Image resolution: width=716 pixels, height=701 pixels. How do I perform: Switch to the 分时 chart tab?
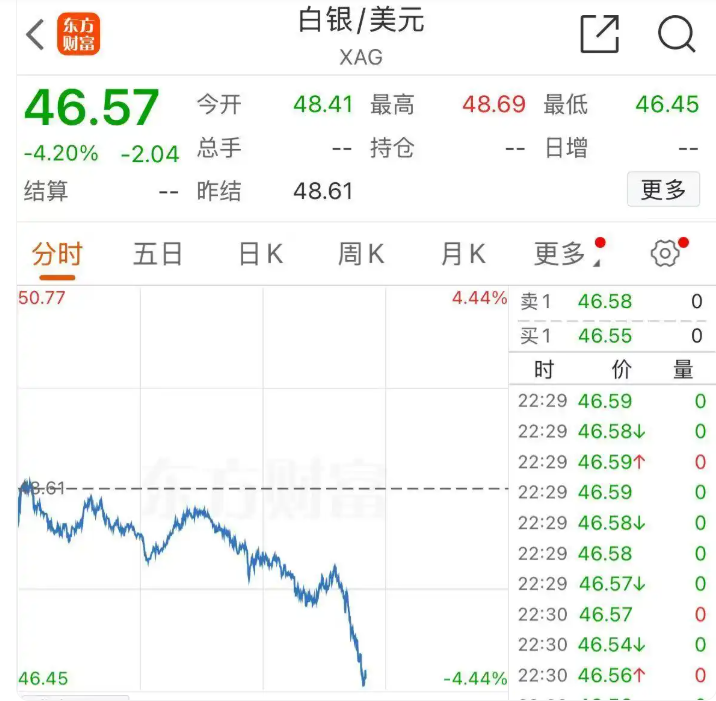[x=57, y=255]
